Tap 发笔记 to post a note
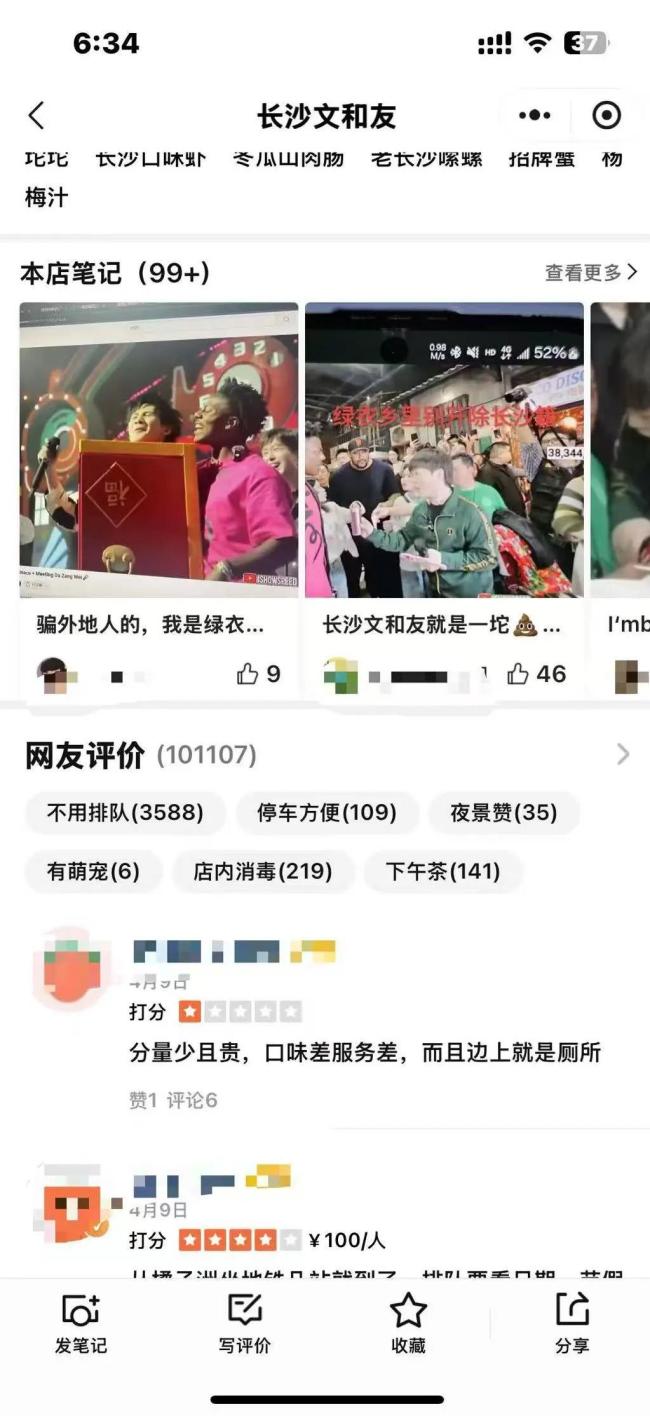Screen dimensions: 650x1418 point(80,1324)
